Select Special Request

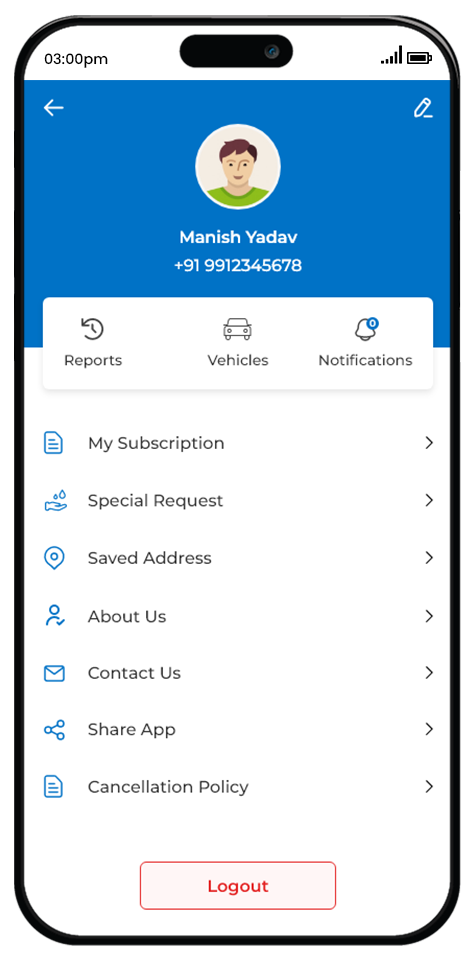click(238, 500)
